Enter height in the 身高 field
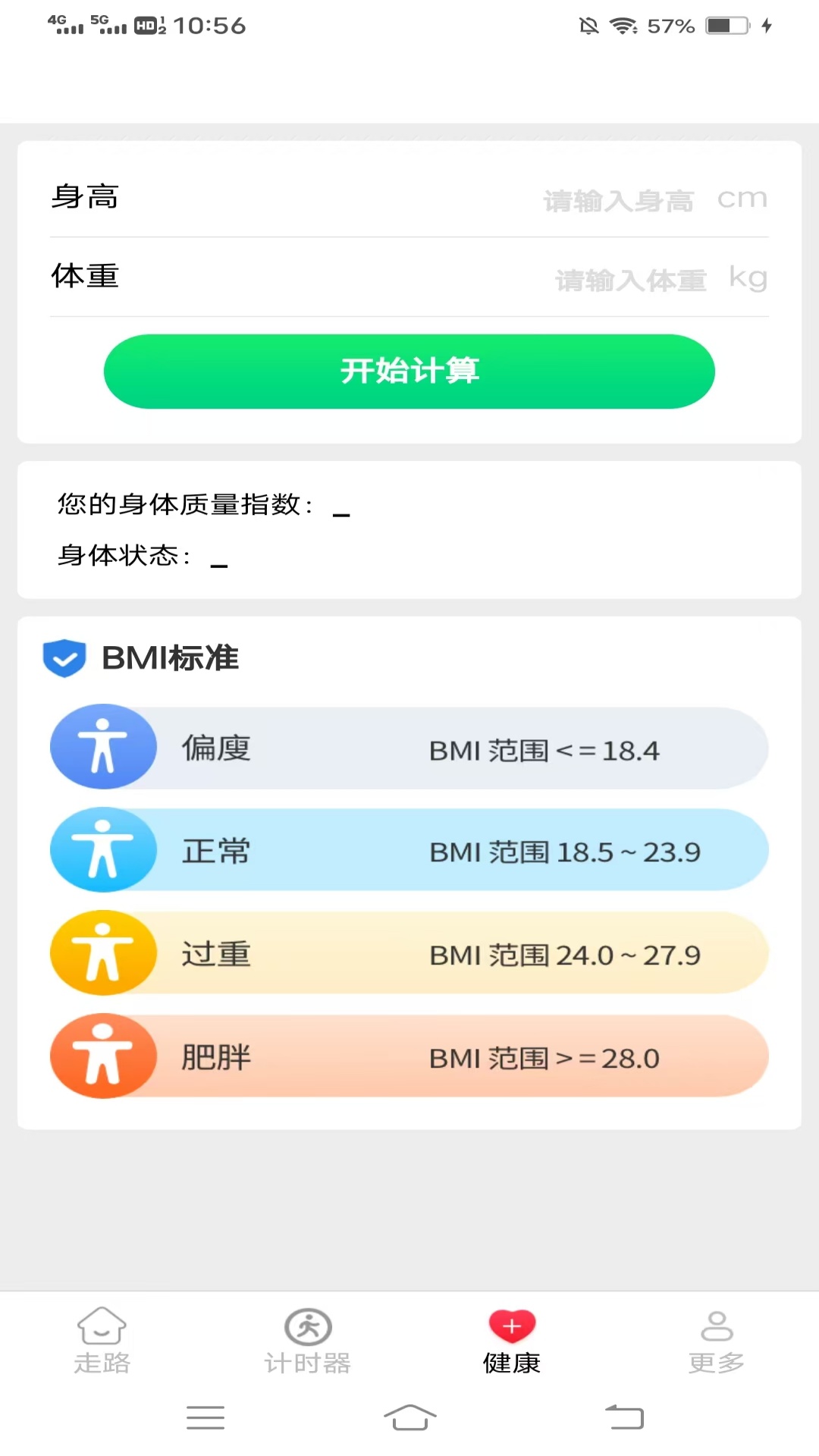Viewport: 819px width, 1456px height. (618, 200)
